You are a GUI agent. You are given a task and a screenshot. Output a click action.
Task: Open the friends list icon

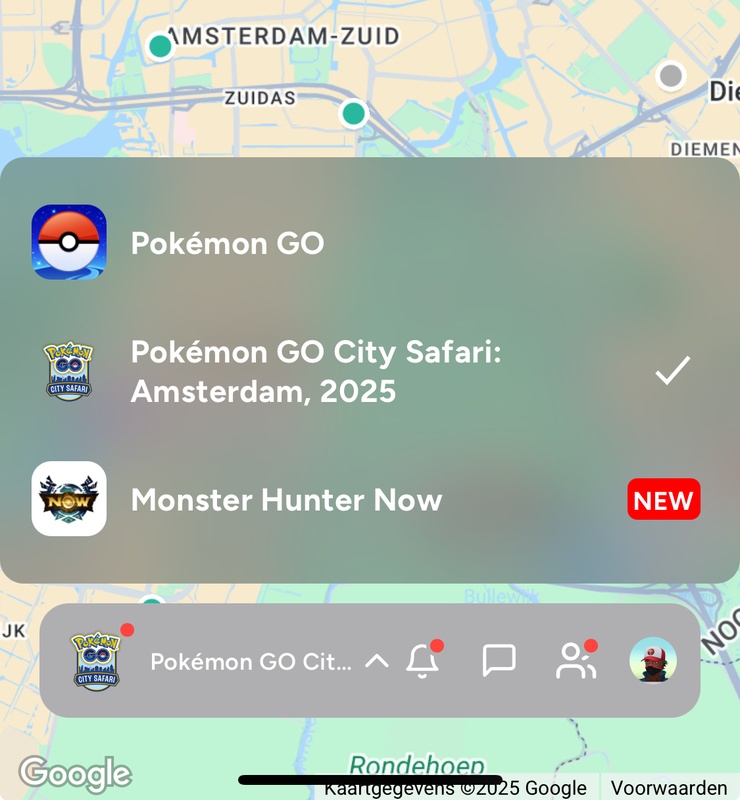[x=575, y=661]
